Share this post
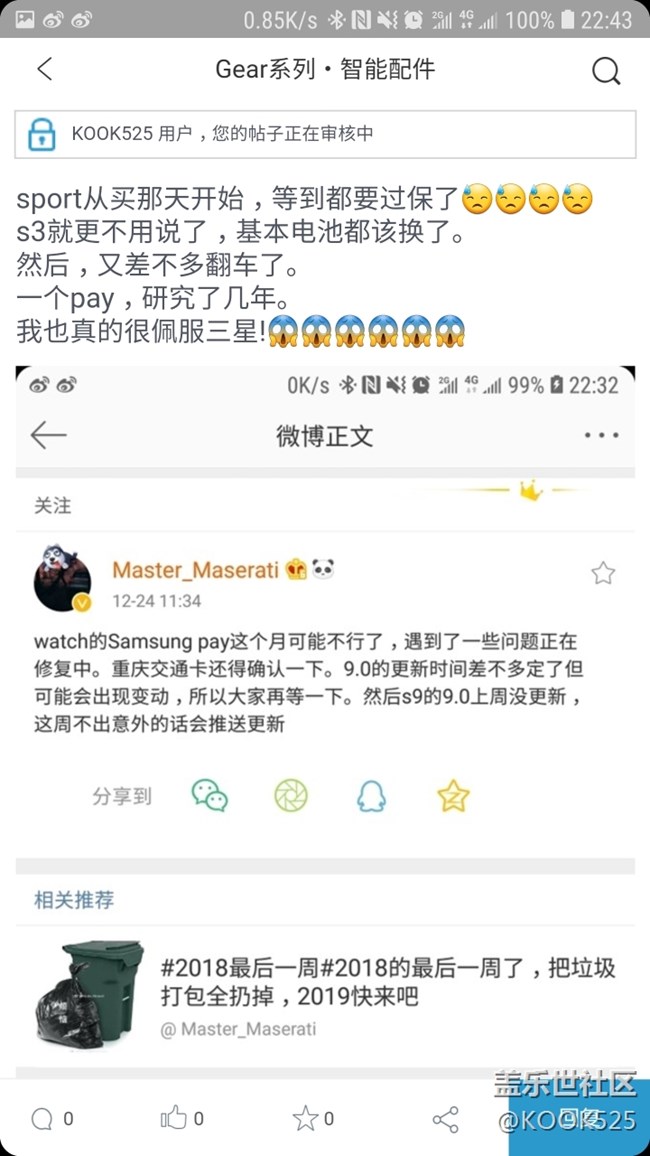 pyautogui.click(x=445, y=1119)
